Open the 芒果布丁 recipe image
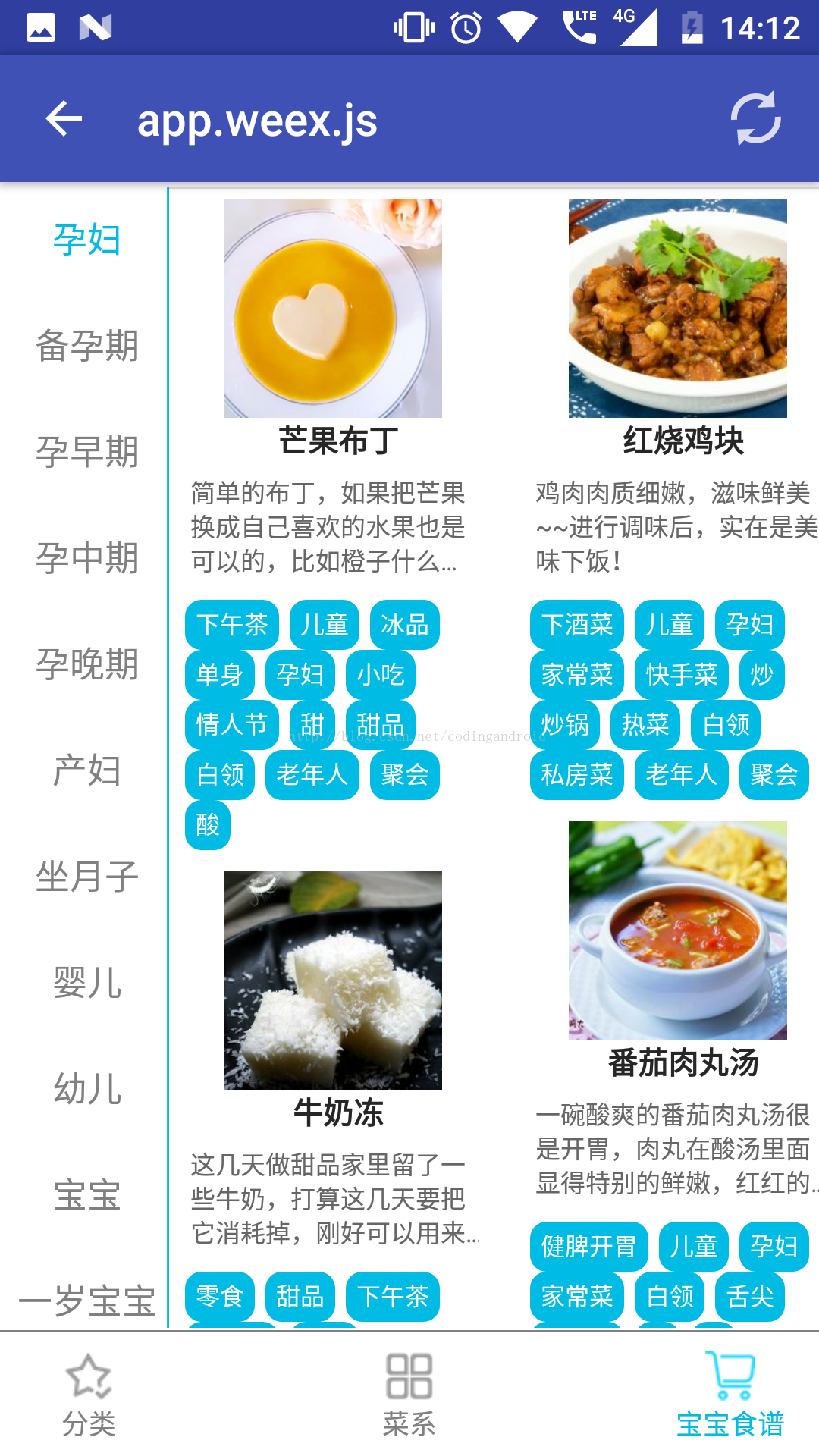Screen dimensions: 819x1456 click(x=333, y=309)
